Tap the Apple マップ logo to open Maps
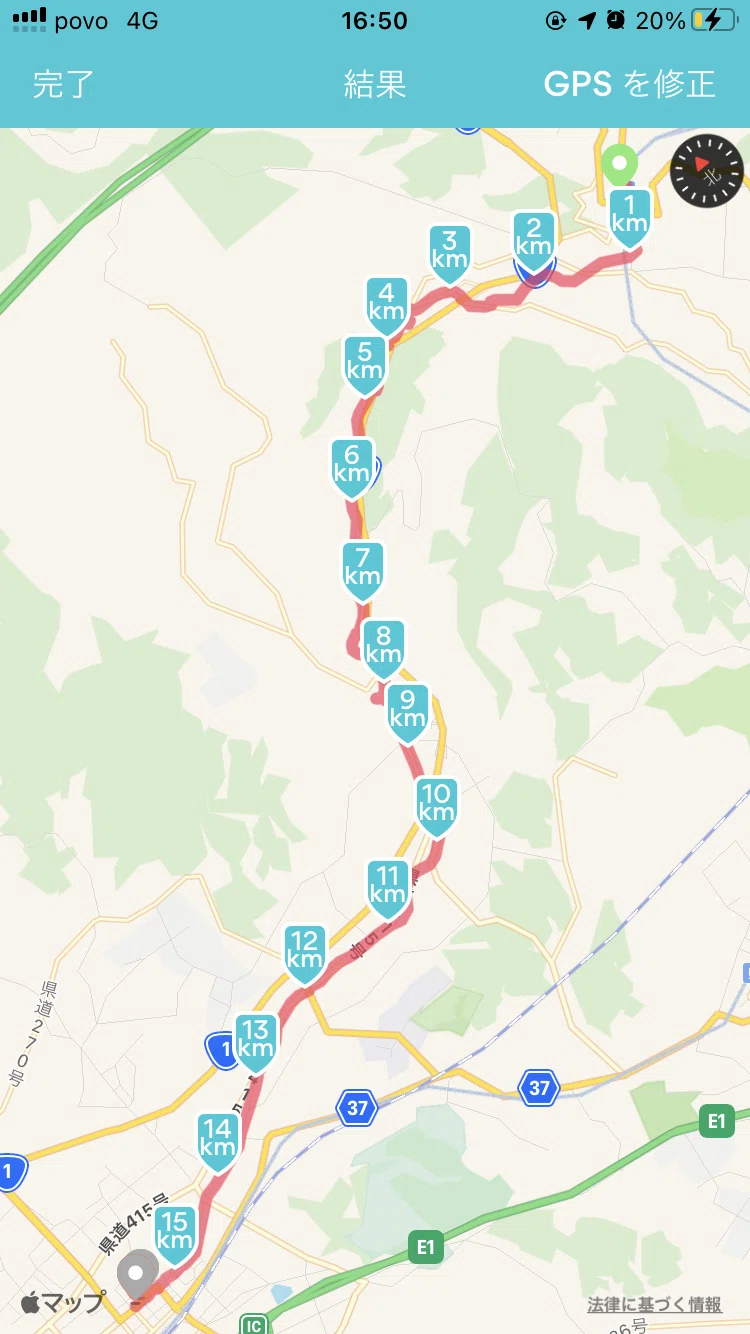The image size is (750, 1334). [x=63, y=1302]
